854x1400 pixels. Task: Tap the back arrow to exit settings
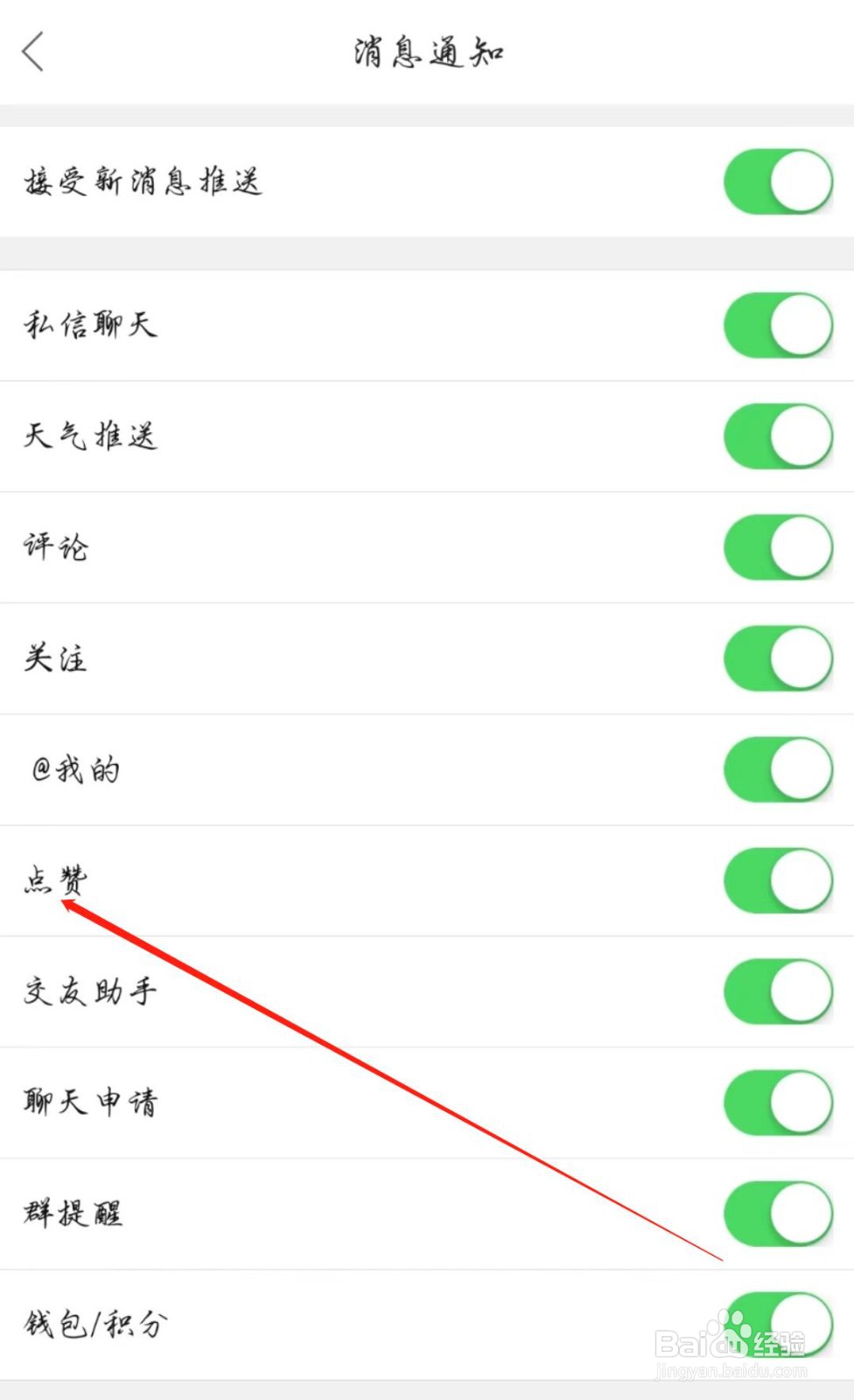pos(33,52)
